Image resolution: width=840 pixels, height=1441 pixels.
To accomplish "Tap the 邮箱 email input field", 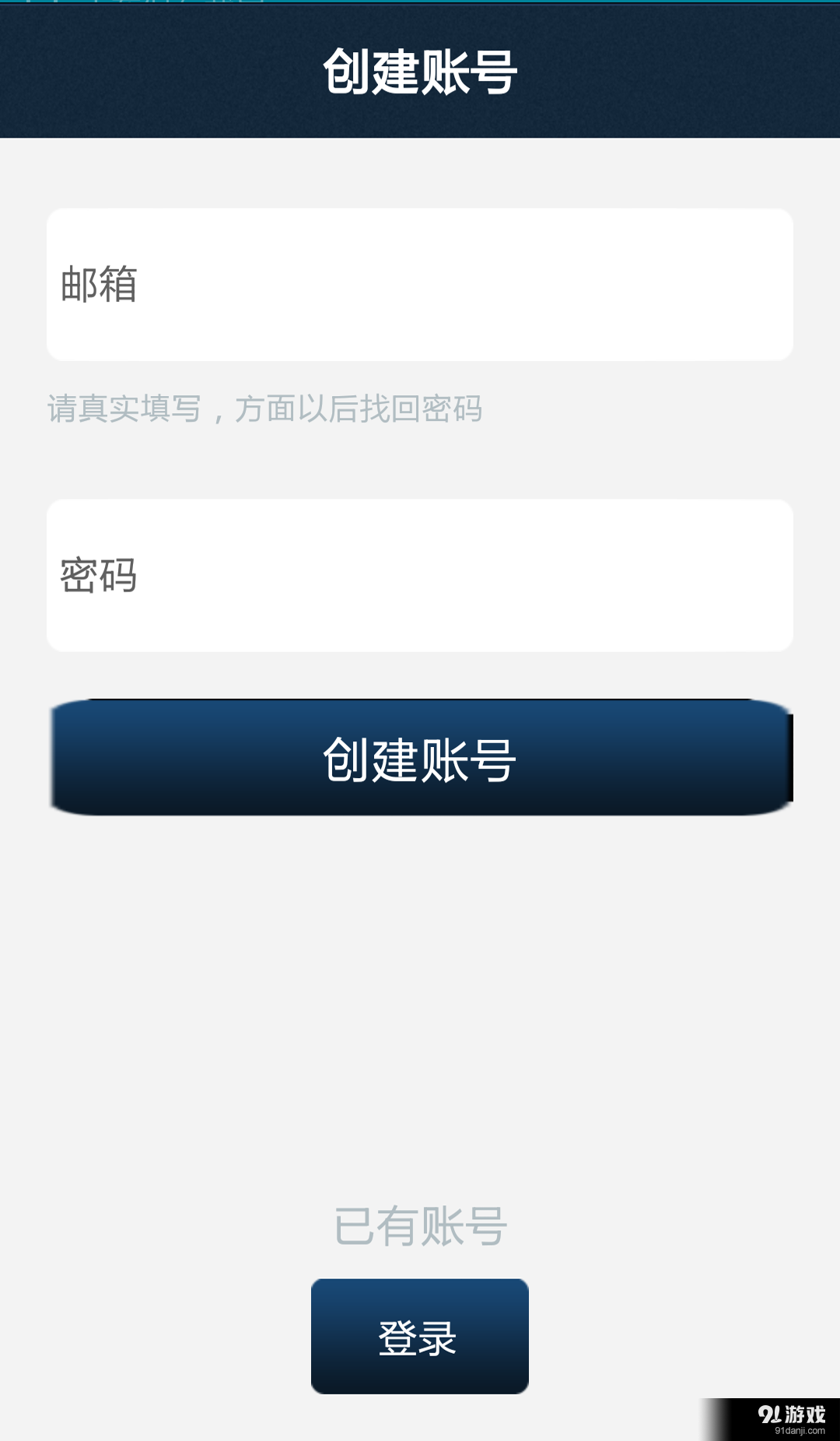I will tap(420, 284).
